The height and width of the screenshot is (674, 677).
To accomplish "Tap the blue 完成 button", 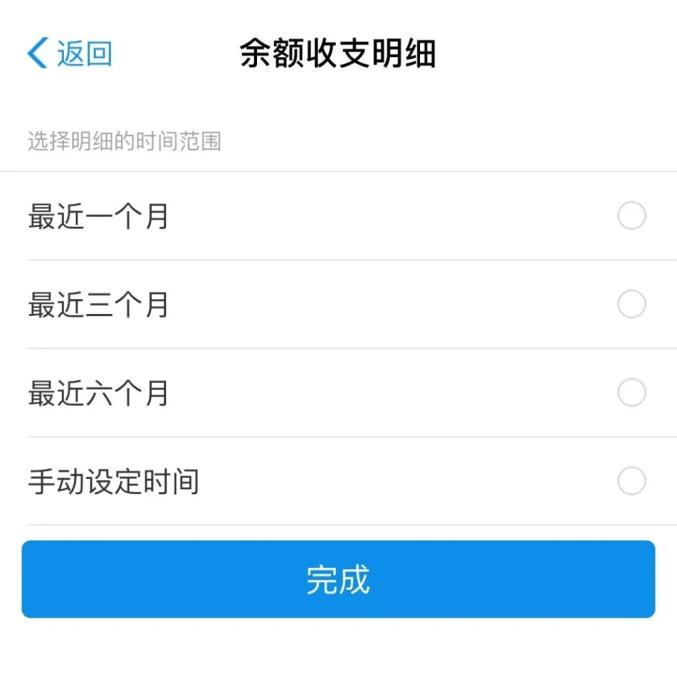I will (338, 579).
